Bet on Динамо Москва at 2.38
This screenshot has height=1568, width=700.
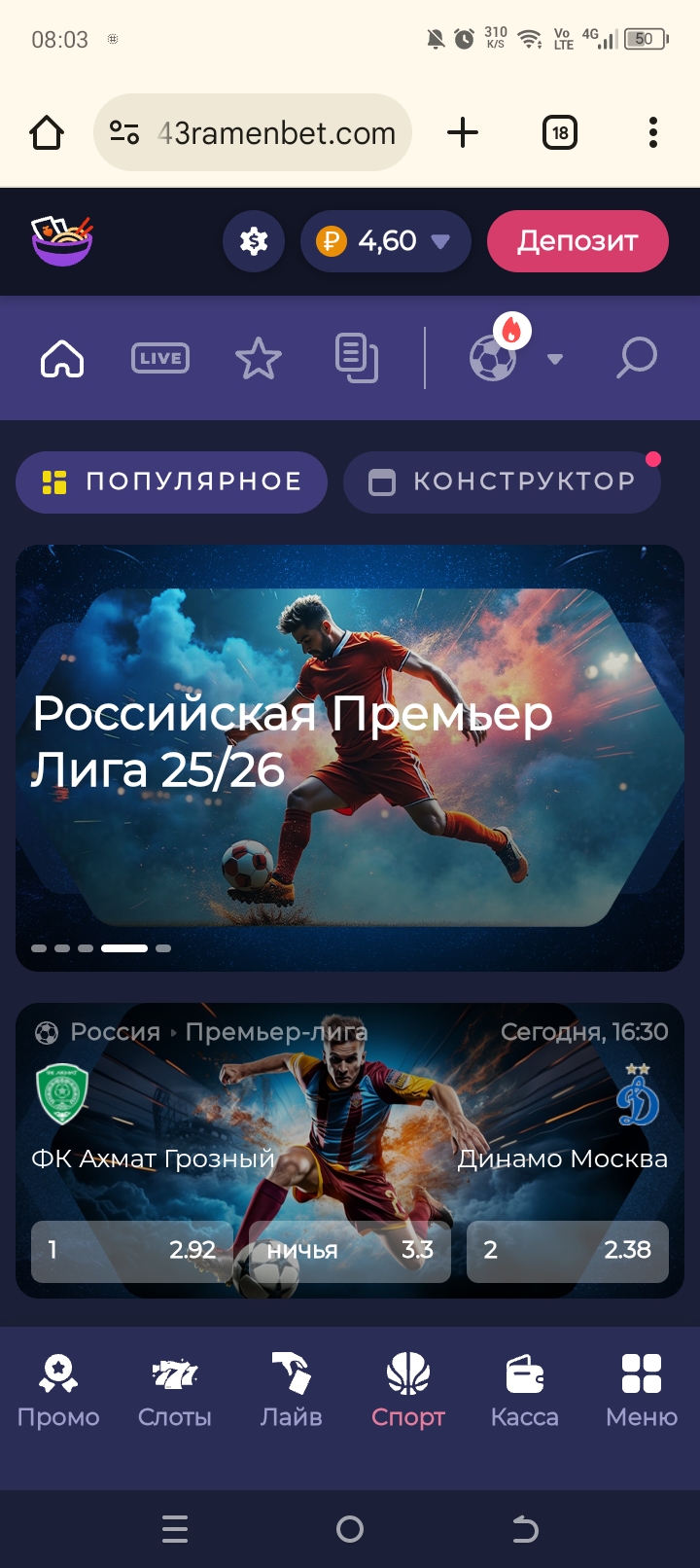pyautogui.click(x=568, y=1251)
